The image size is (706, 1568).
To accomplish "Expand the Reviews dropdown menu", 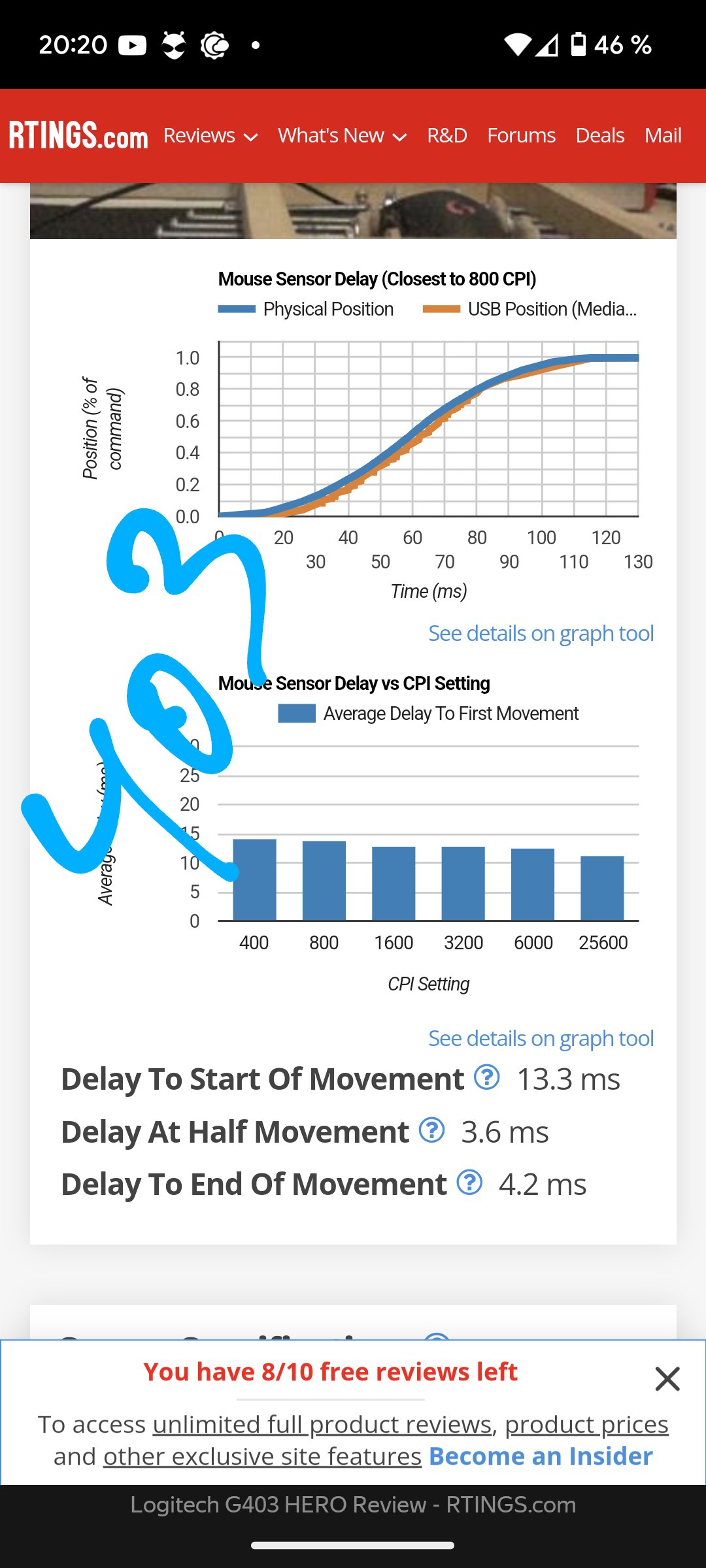I will 210,136.
